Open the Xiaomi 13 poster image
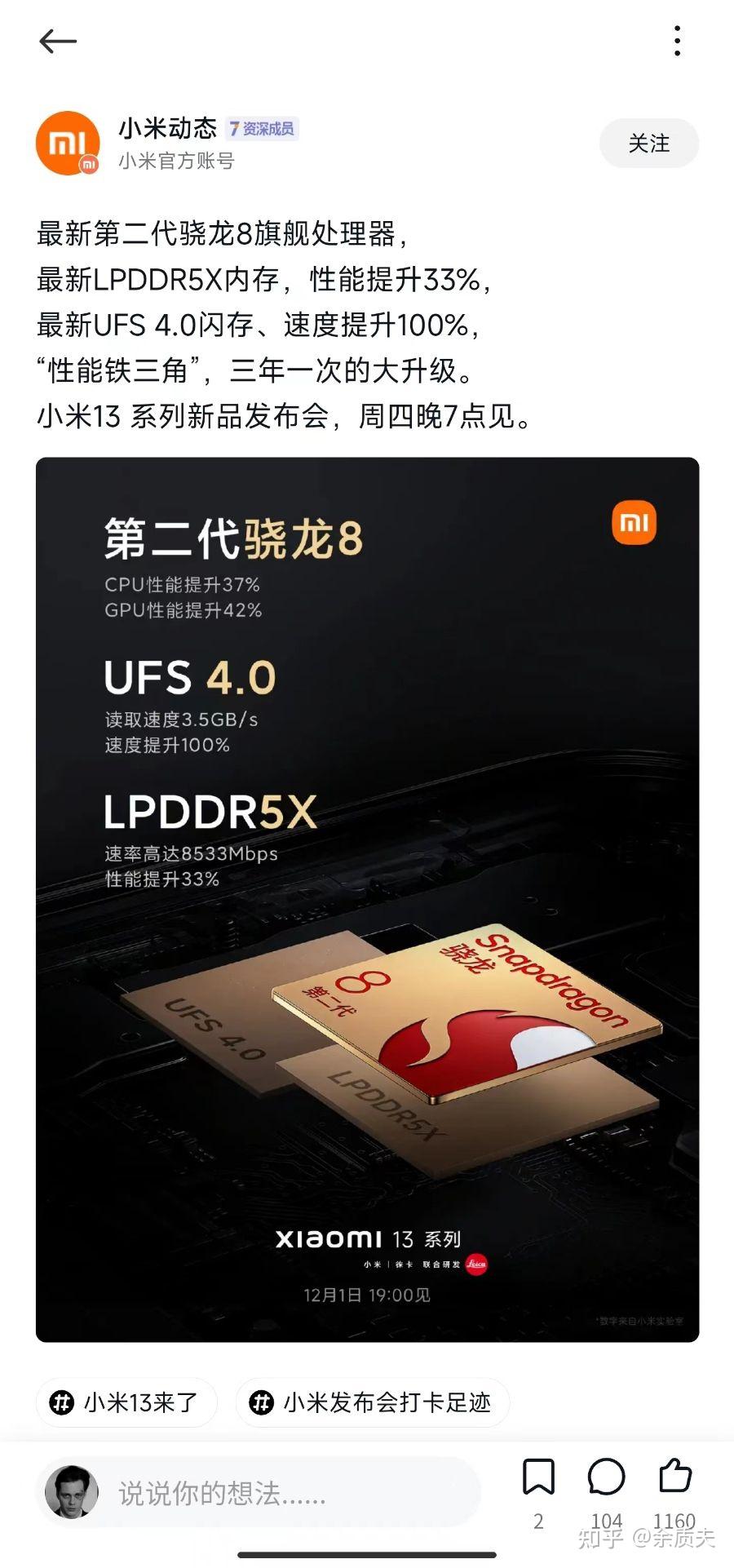Screen dimensions: 734x1568 [367, 899]
